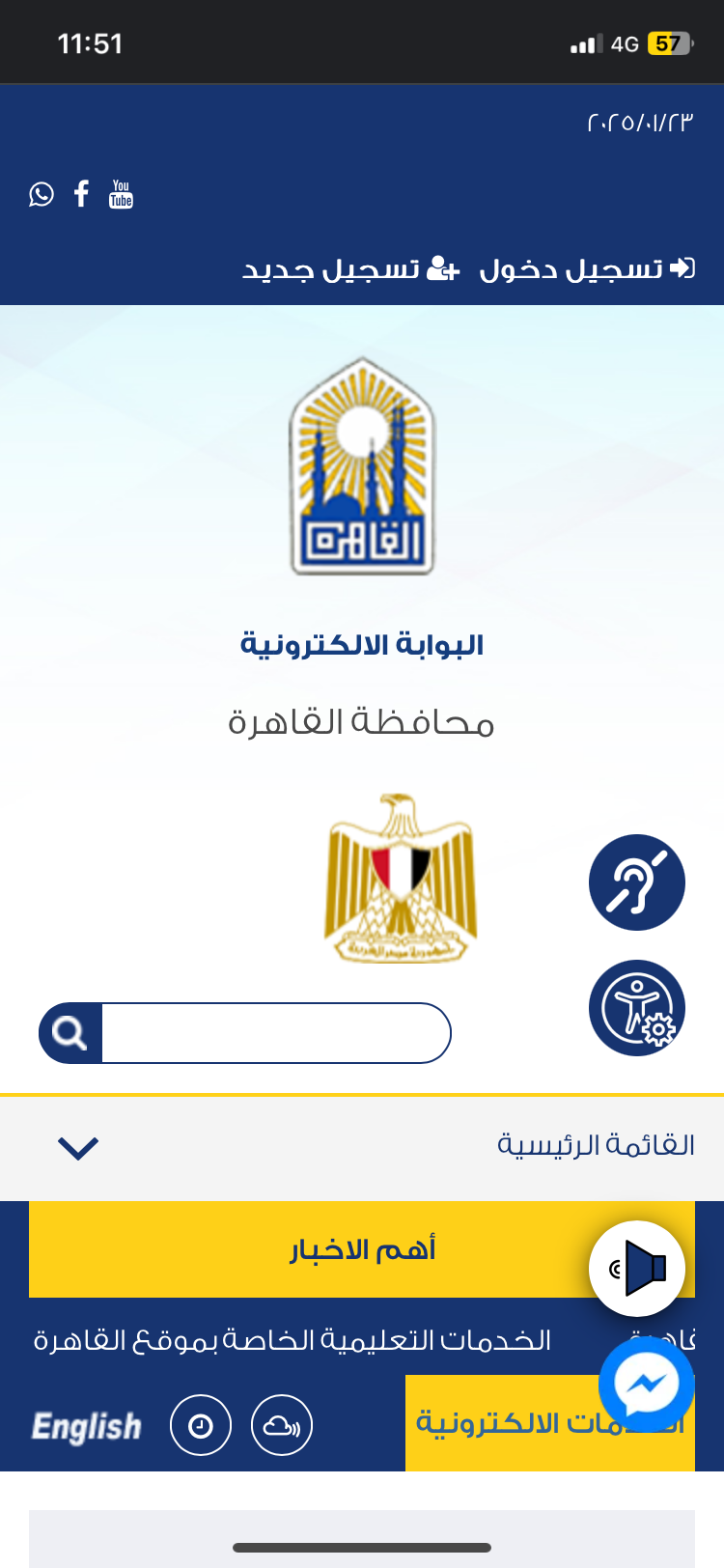Open the WhatsApp contact icon

[42, 195]
